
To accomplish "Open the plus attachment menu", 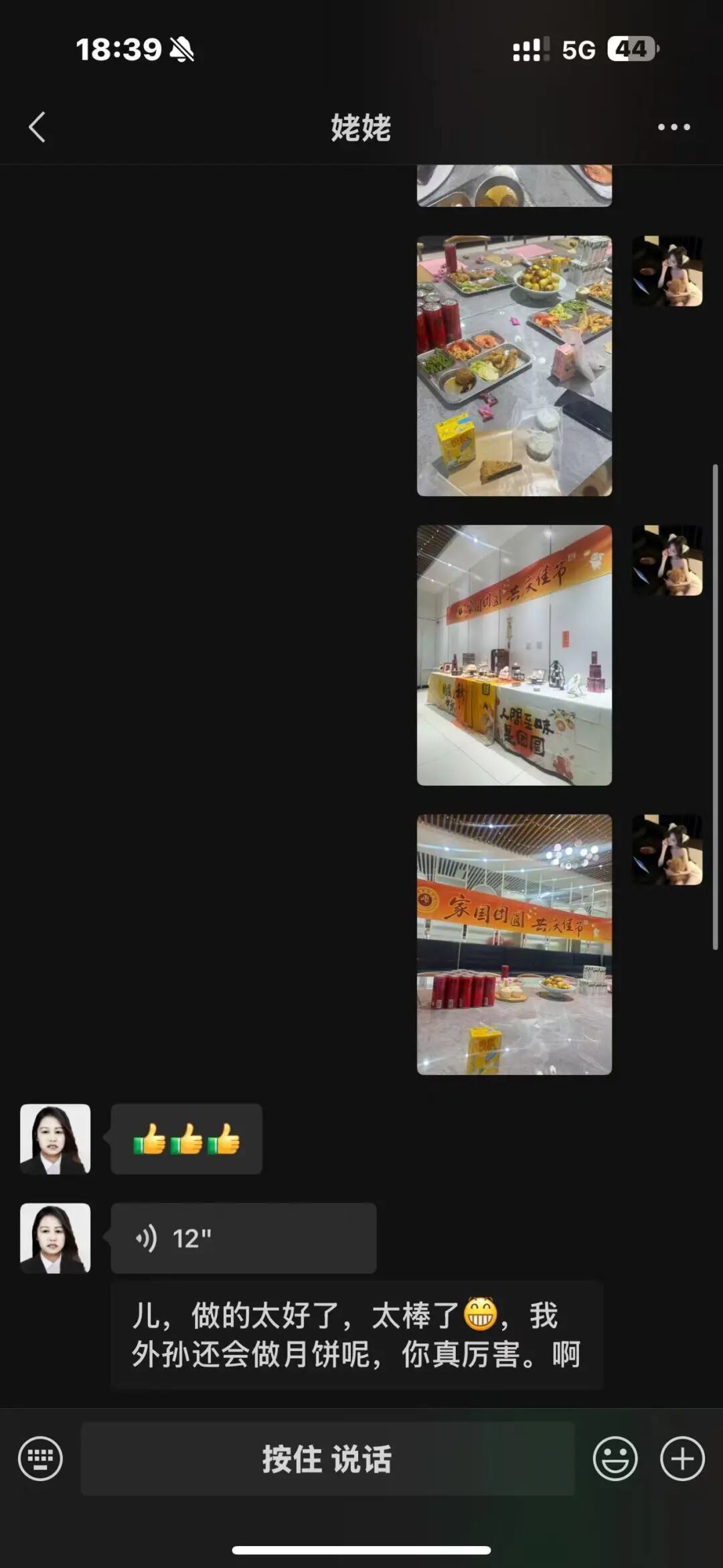I will (x=682, y=1458).
